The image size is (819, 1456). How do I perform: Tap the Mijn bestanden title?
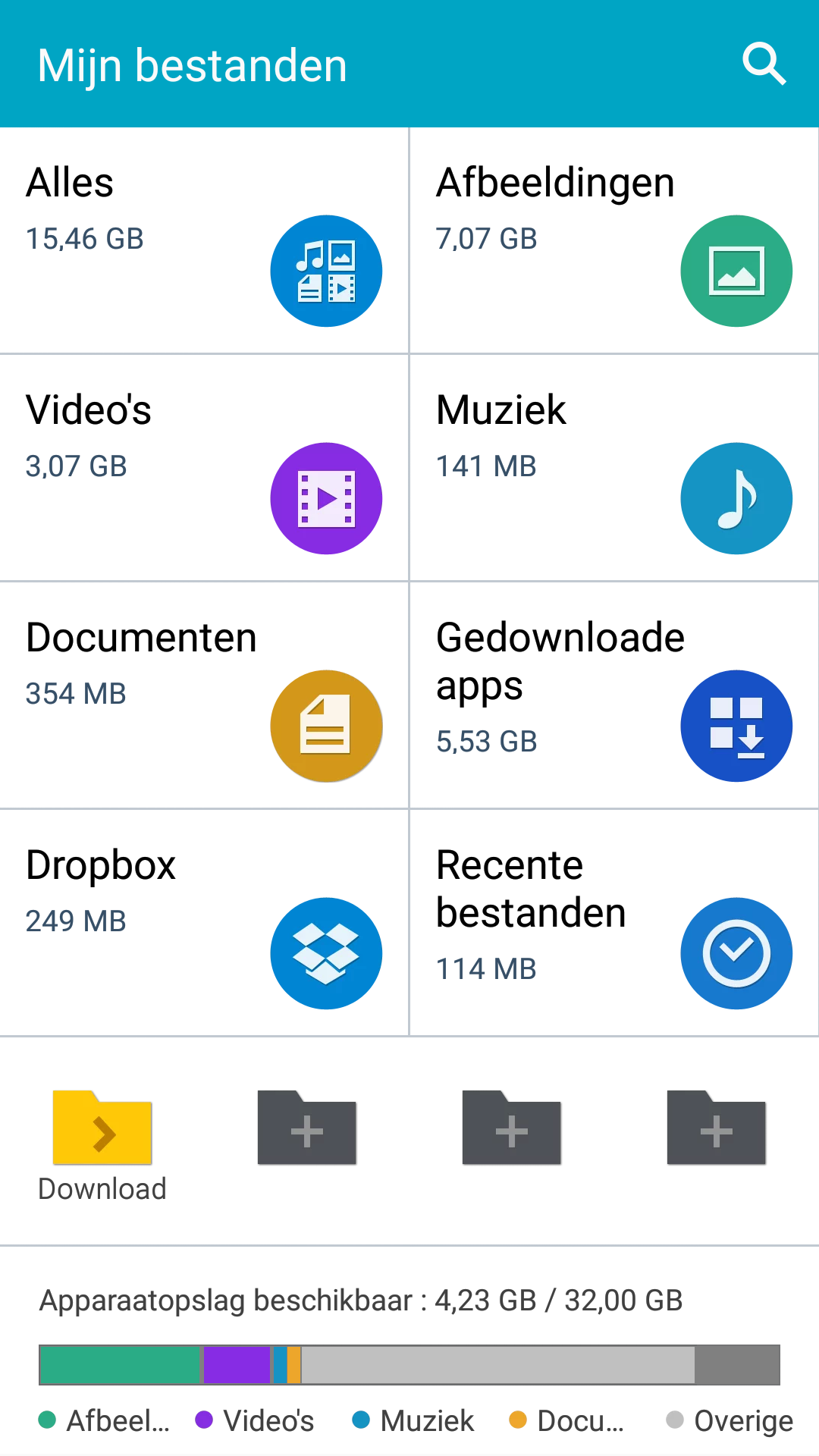coord(192,64)
